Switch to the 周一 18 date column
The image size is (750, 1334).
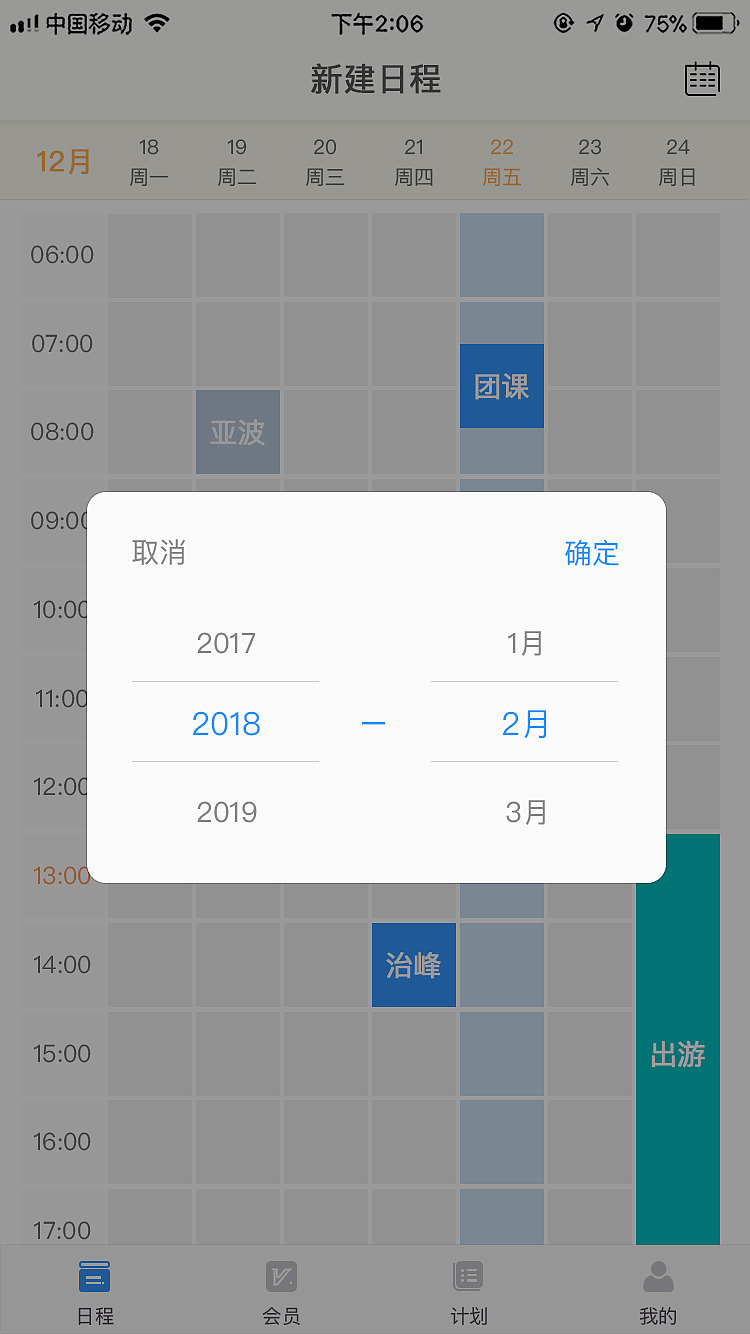[x=149, y=160]
